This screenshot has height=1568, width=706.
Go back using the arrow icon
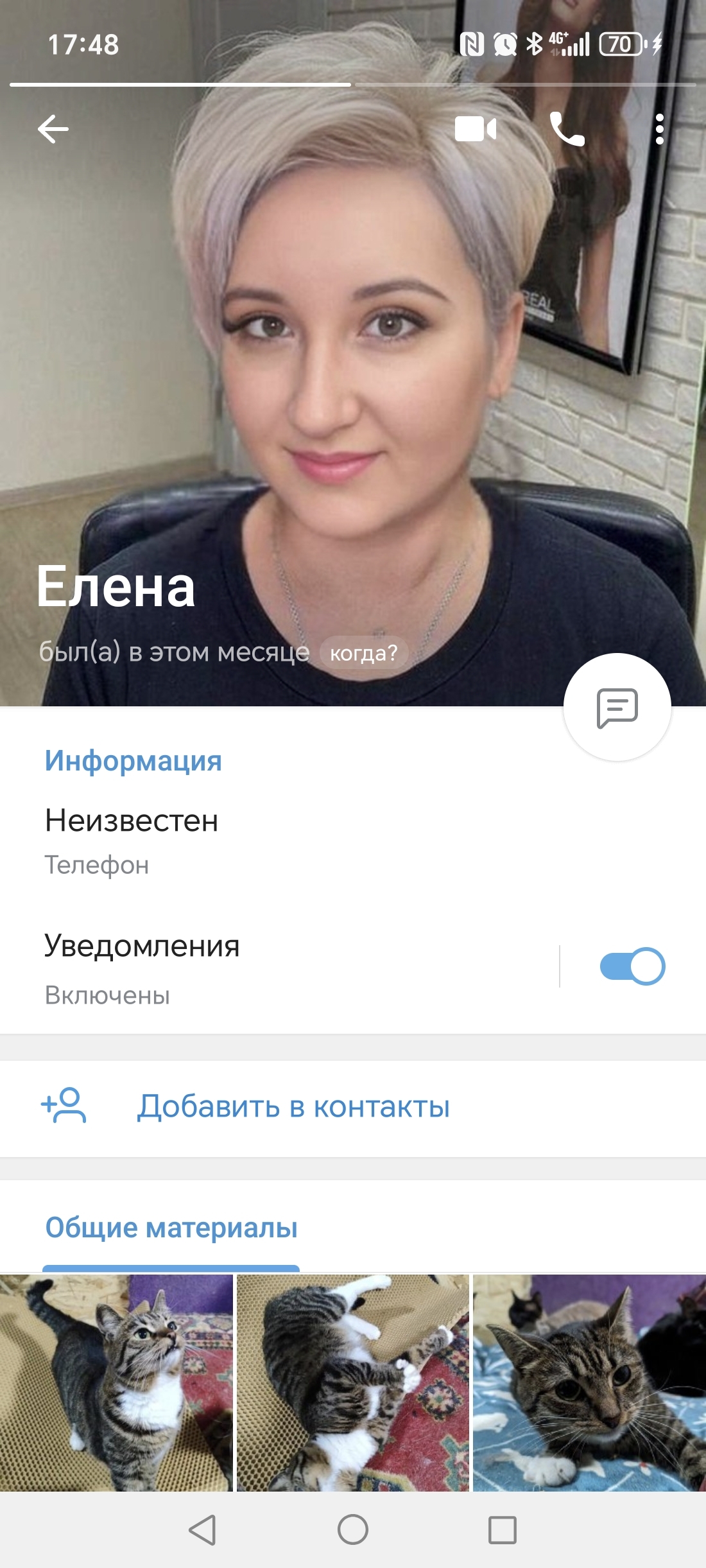click(x=53, y=129)
